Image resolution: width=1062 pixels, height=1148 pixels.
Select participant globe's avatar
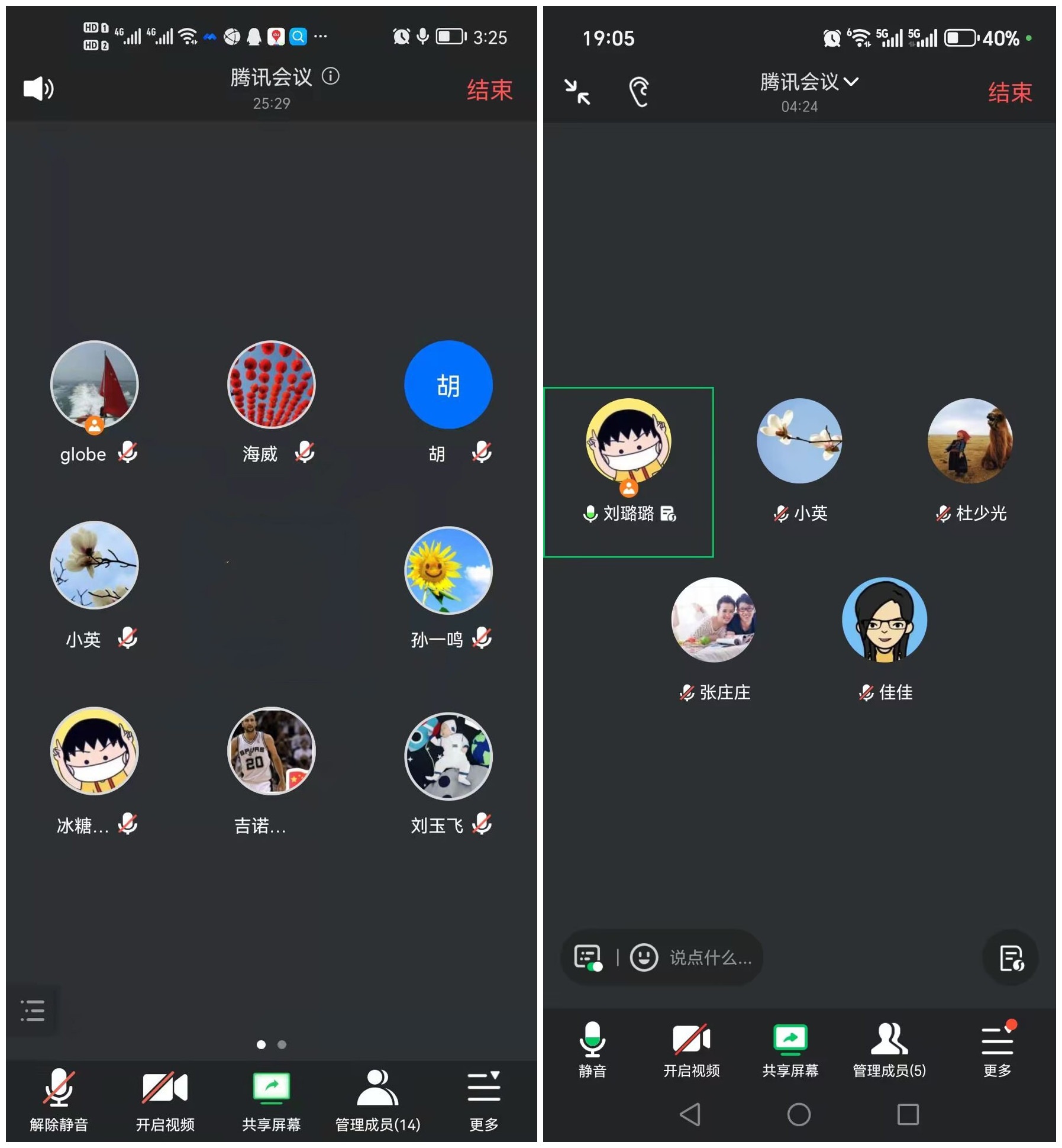[94, 385]
